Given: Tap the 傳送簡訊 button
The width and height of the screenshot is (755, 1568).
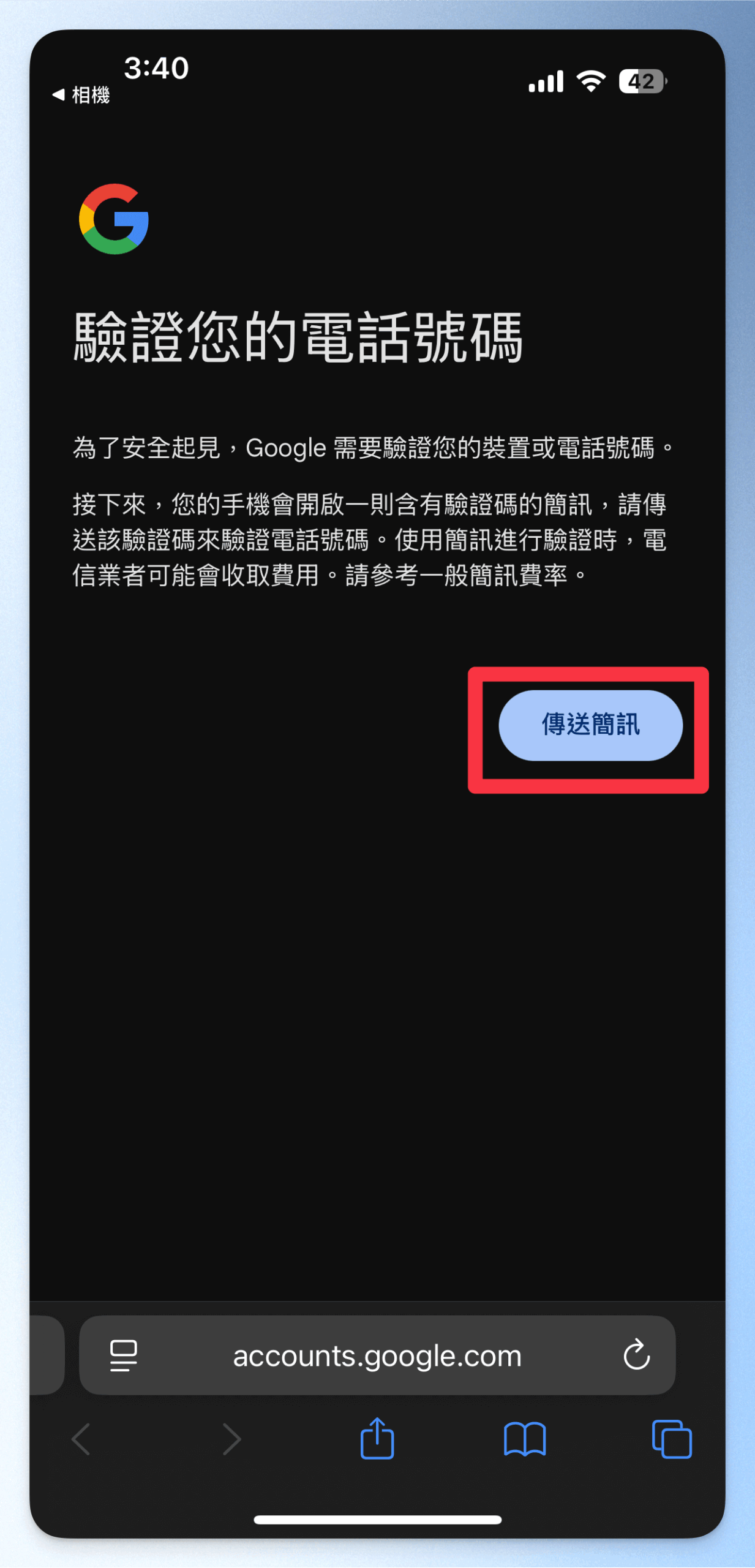Looking at the screenshot, I should pyautogui.click(x=590, y=725).
